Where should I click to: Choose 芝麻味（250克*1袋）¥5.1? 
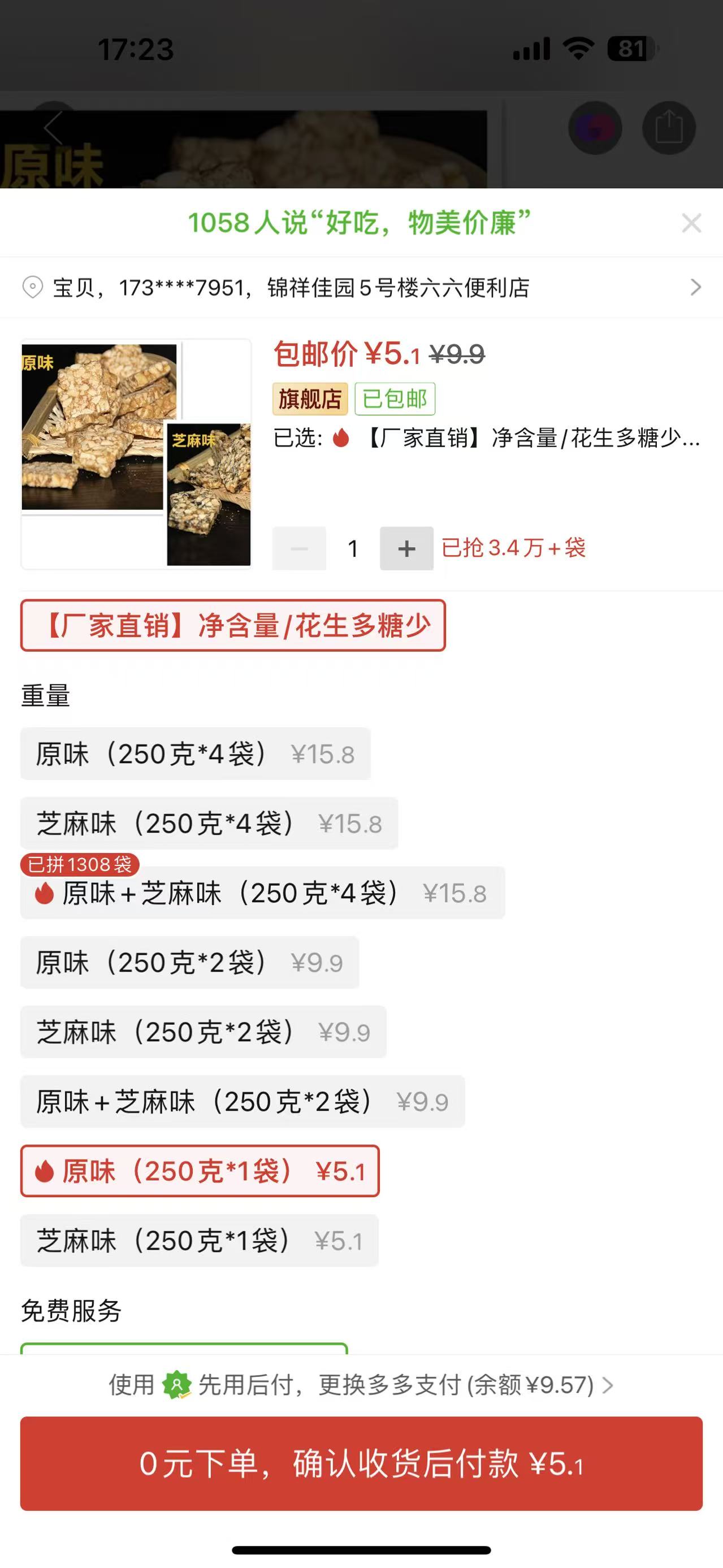pos(199,1241)
